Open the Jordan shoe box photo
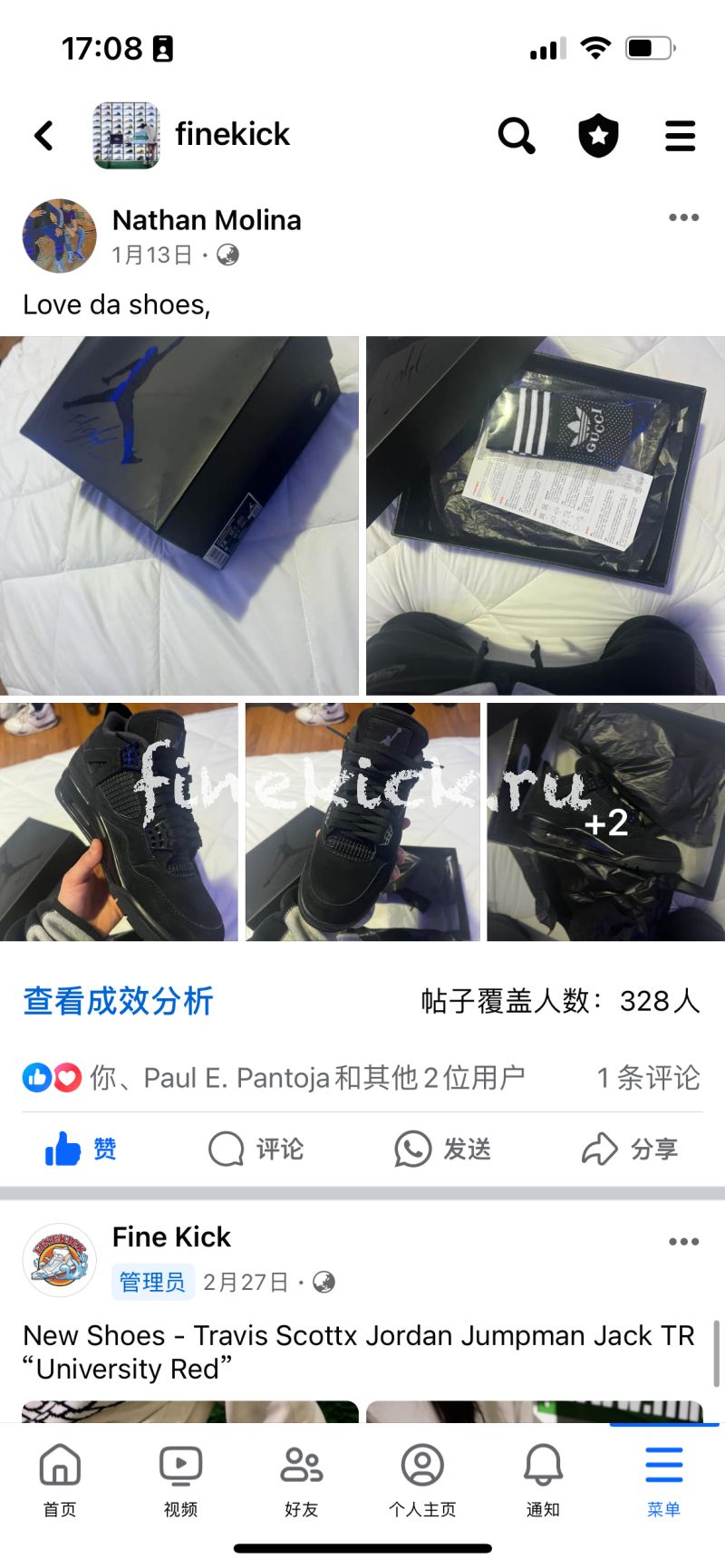Screen dimensions: 725x1568 click(x=179, y=515)
